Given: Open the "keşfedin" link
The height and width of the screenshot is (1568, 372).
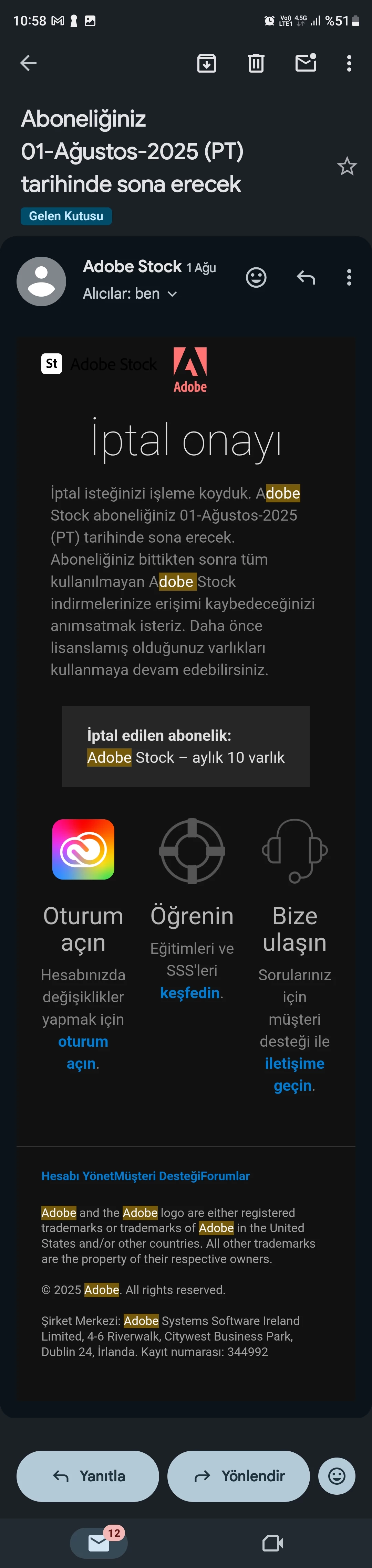Looking at the screenshot, I should tap(189, 993).
